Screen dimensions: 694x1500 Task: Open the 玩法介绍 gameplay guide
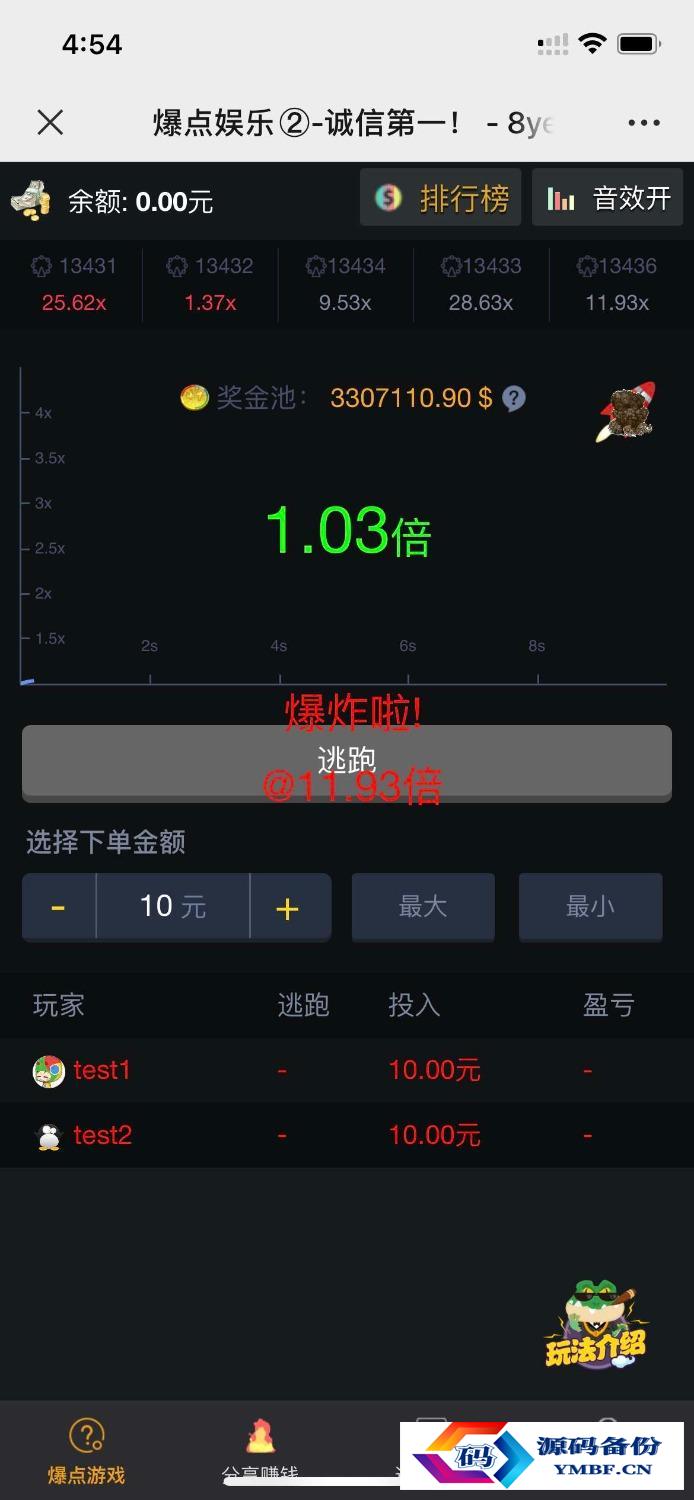pos(596,1327)
